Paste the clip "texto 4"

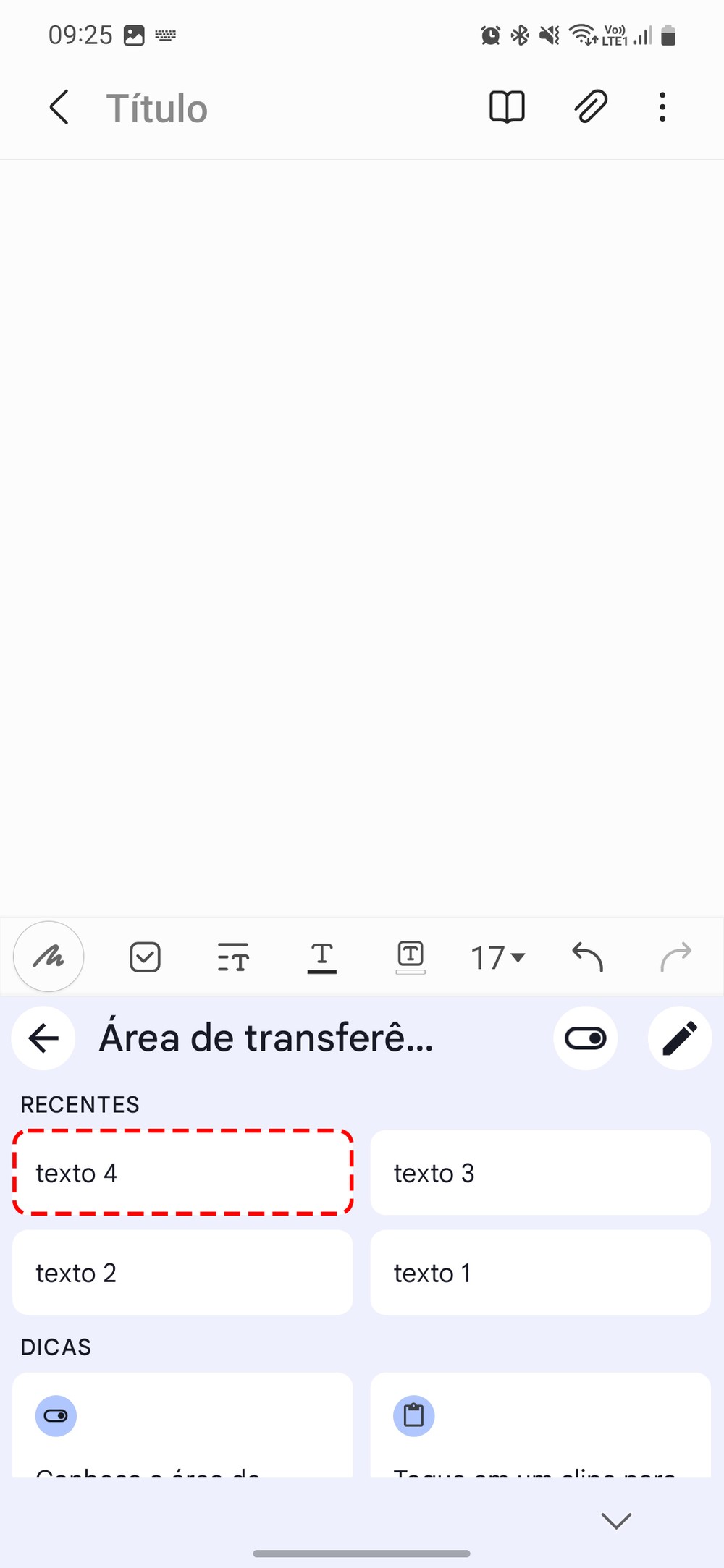(x=182, y=1172)
